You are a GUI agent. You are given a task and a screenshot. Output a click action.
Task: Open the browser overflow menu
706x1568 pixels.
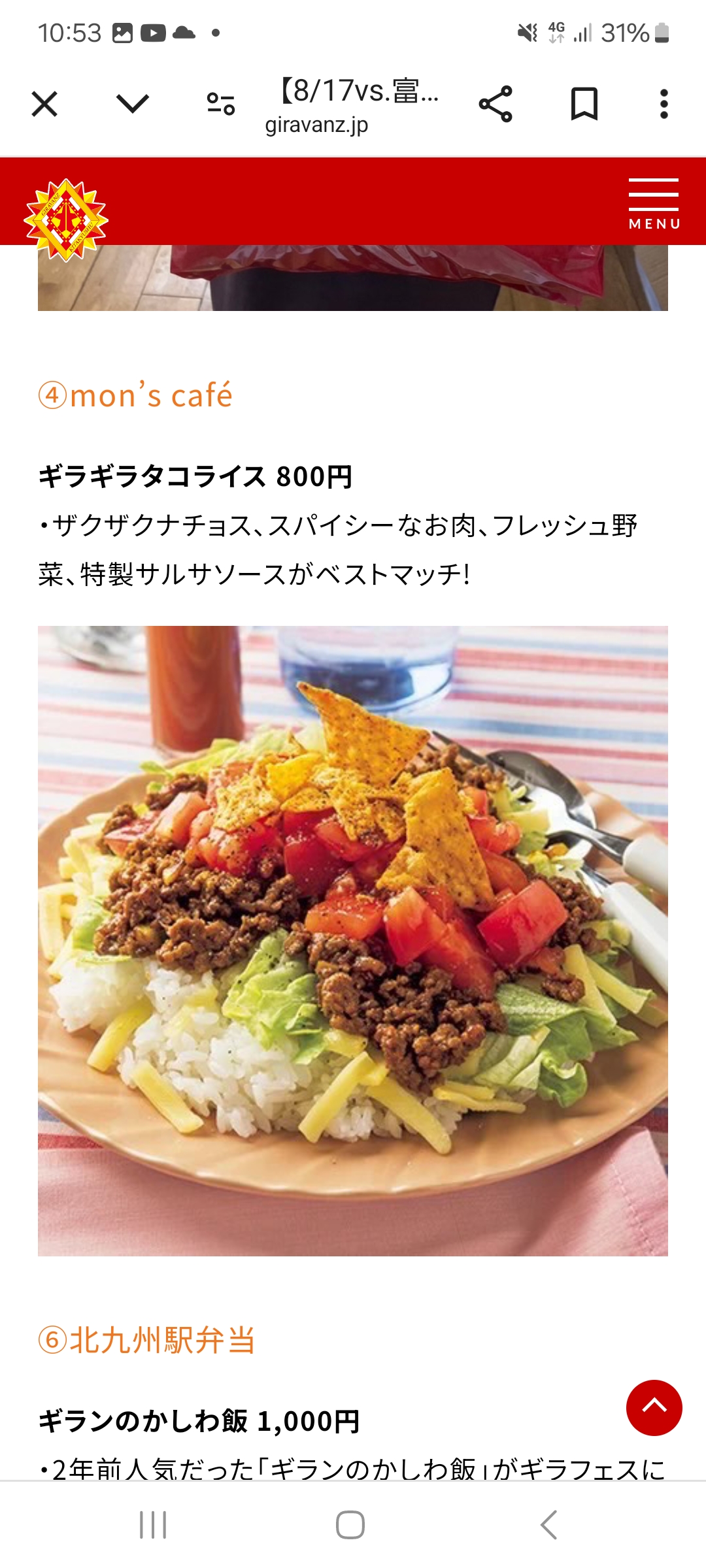(x=664, y=104)
